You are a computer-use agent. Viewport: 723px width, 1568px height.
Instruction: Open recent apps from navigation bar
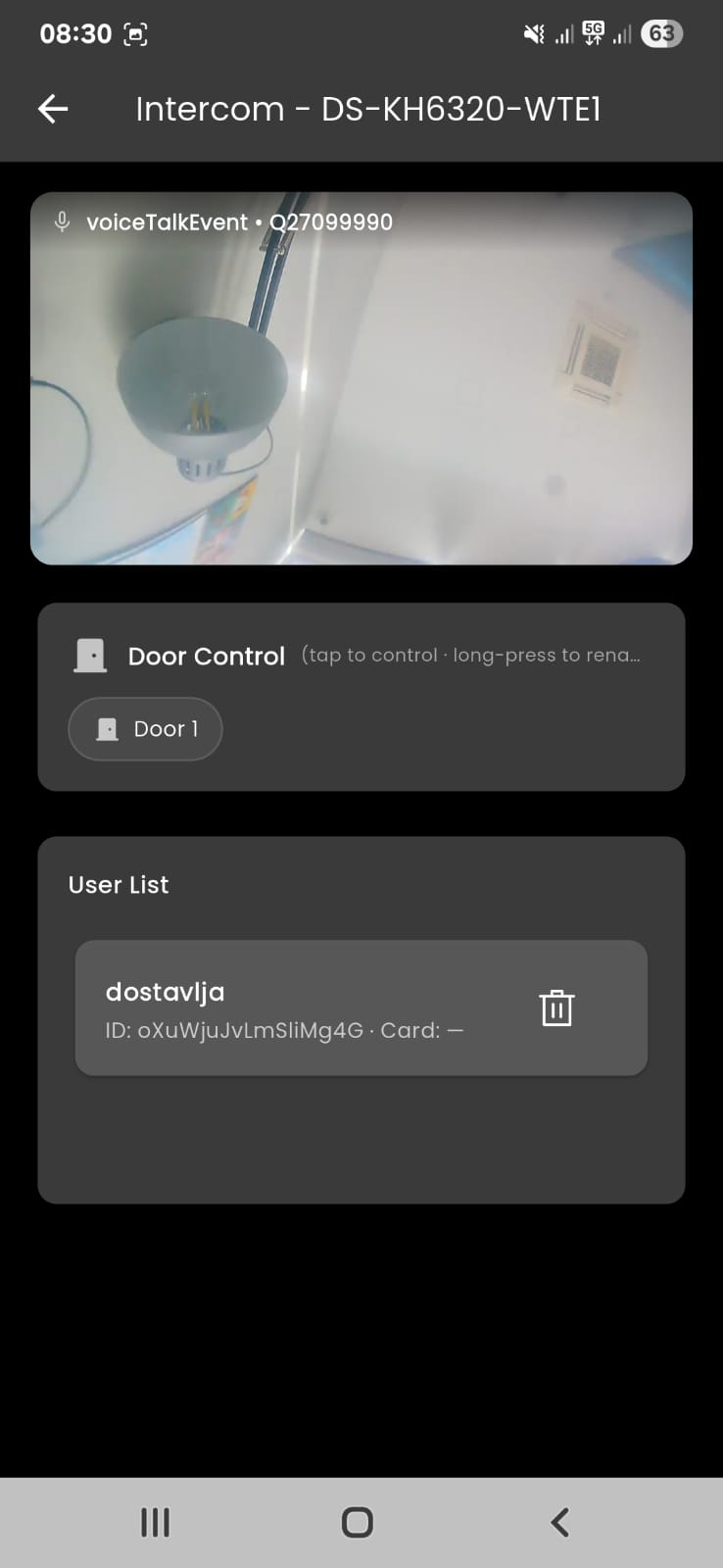pos(155,1522)
